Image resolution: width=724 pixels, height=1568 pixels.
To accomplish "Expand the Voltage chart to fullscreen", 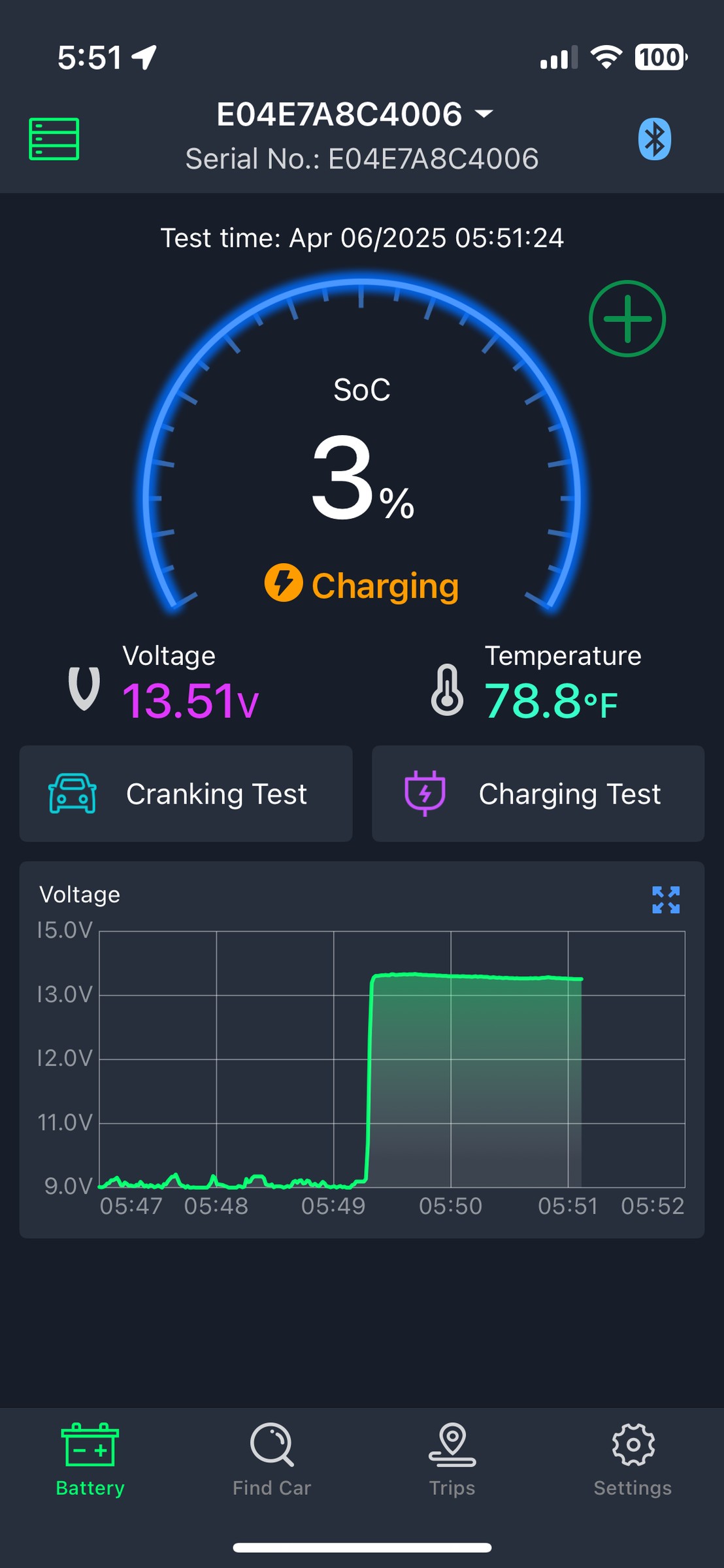I will coord(666,900).
